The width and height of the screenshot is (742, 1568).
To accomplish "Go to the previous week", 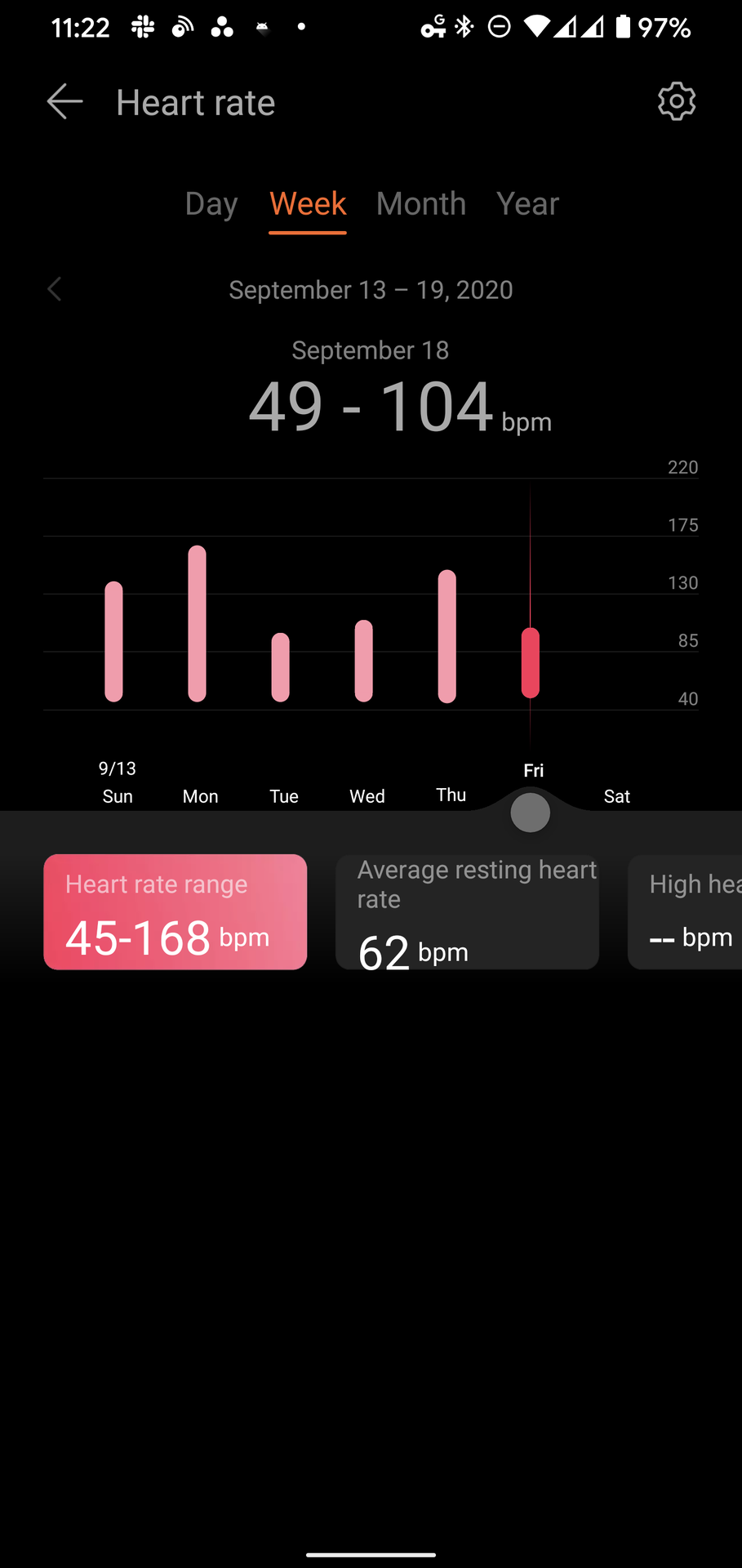I will pos(55,289).
